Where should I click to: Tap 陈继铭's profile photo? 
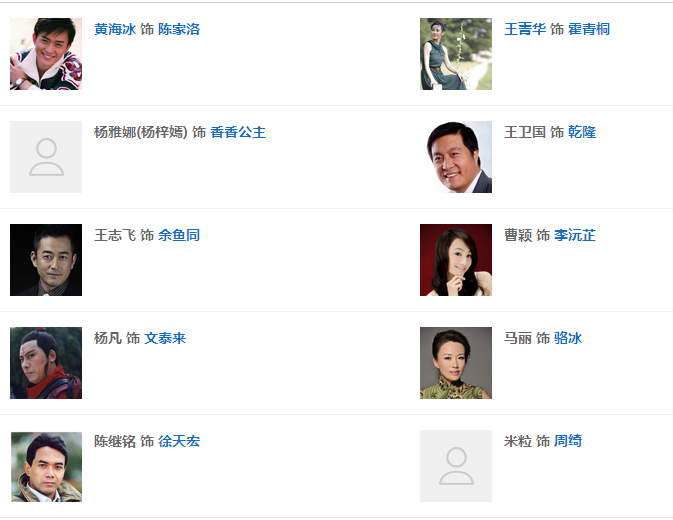click(x=46, y=466)
